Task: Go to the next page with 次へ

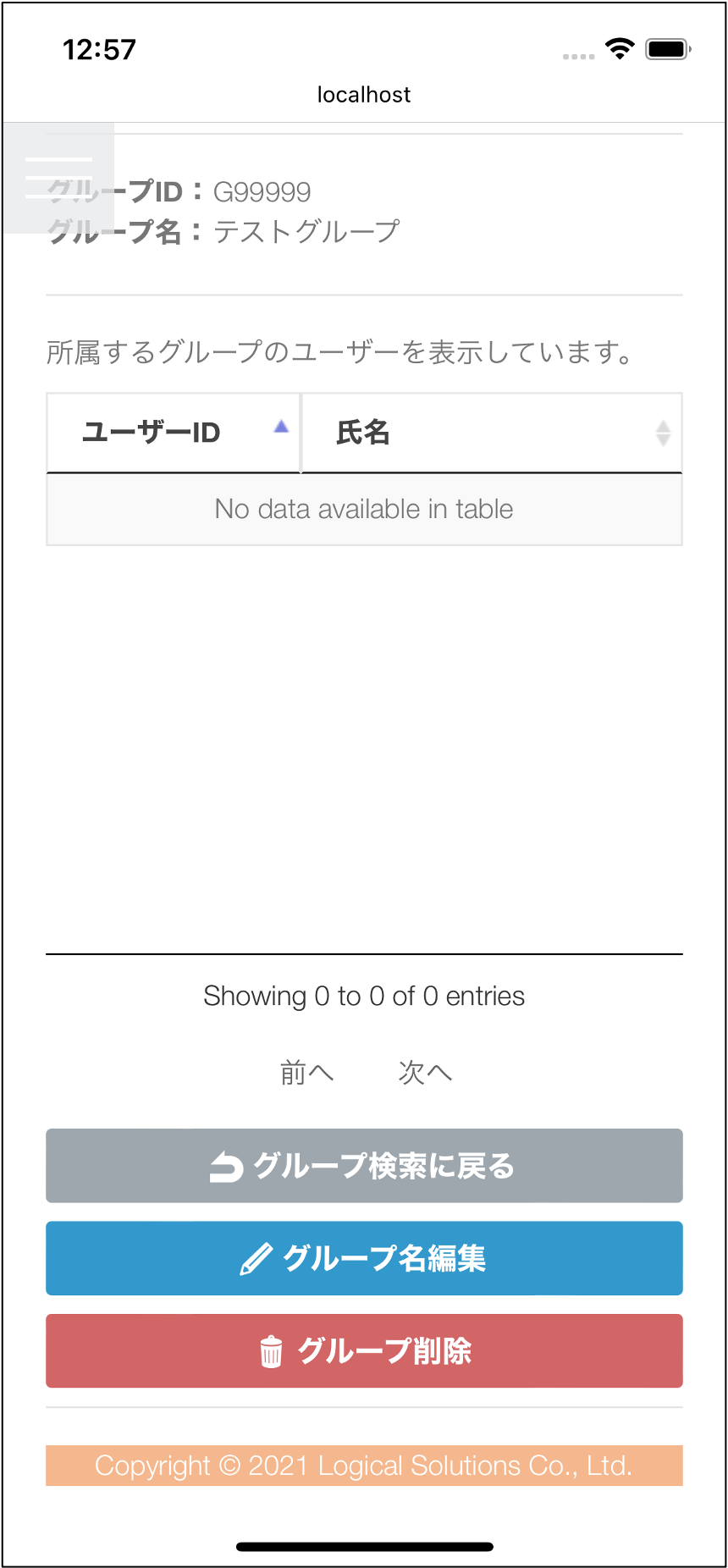Action: pos(425,1073)
